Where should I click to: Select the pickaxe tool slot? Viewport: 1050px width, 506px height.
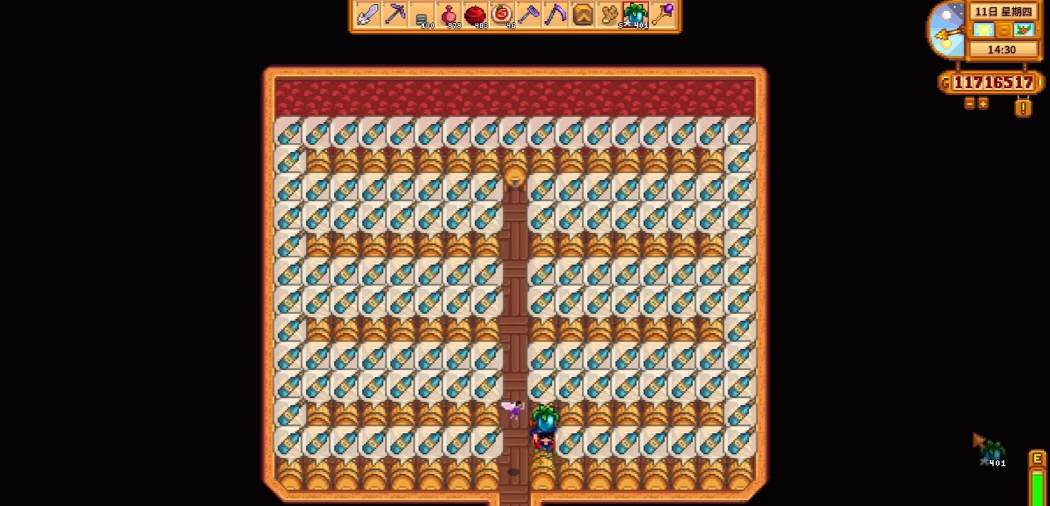coord(395,15)
